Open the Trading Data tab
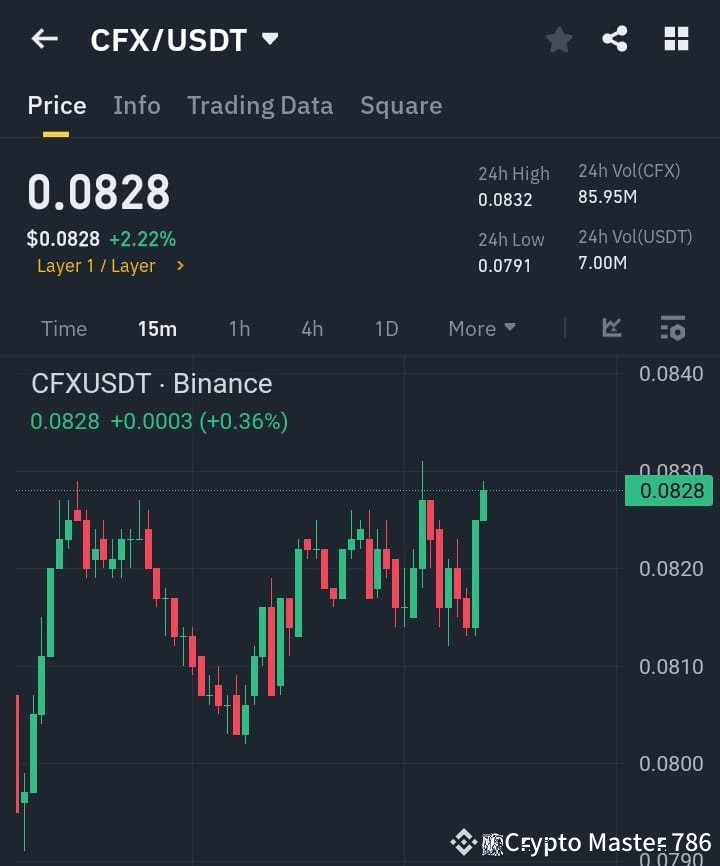This screenshot has height=866, width=720. (260, 105)
